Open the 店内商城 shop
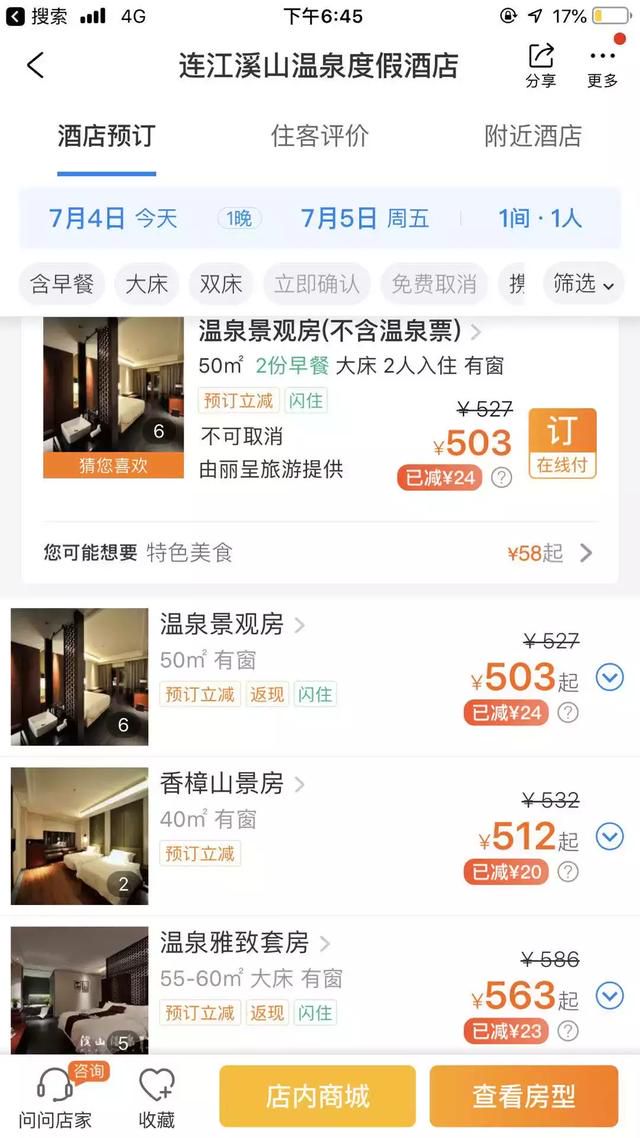This screenshot has width=640, height=1138. click(x=317, y=1096)
